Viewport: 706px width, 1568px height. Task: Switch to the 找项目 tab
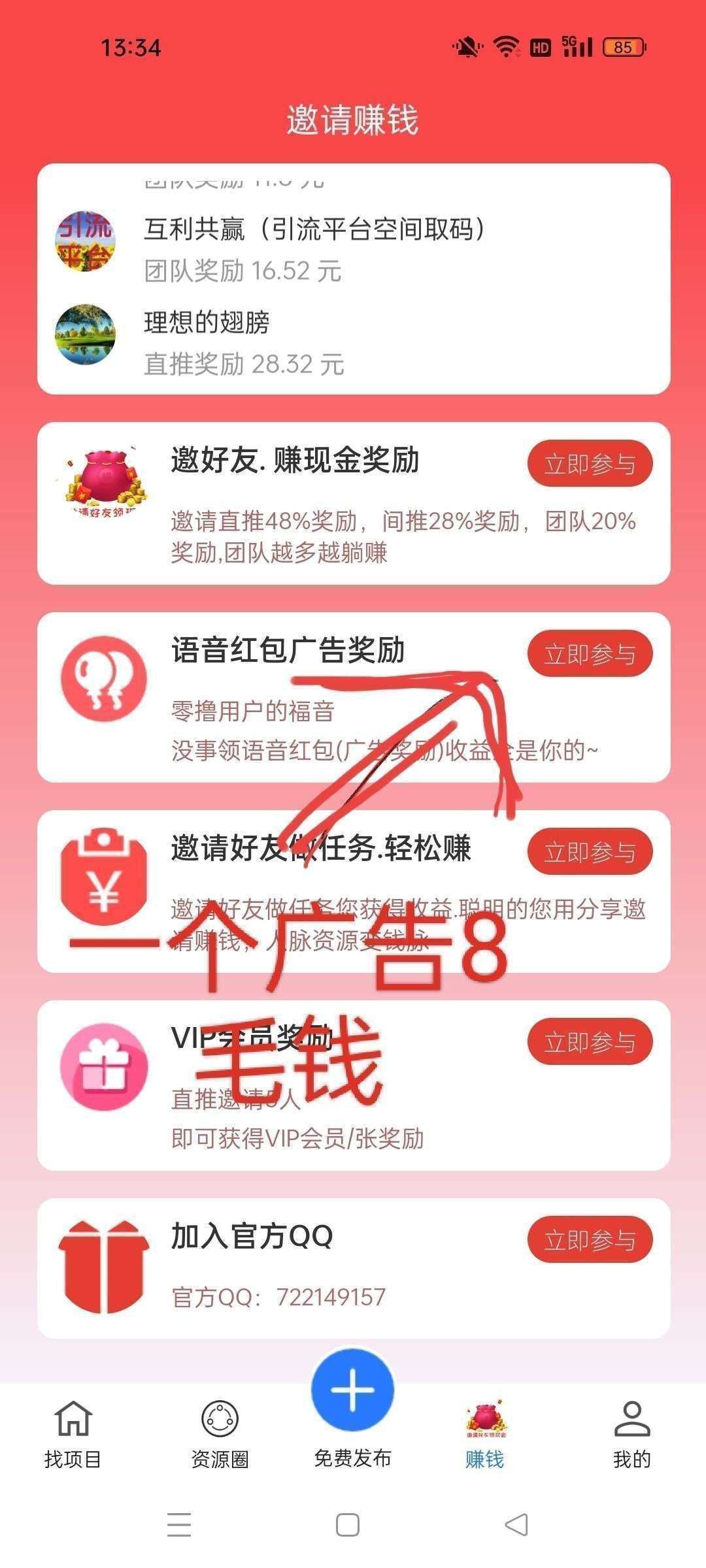(73, 1435)
